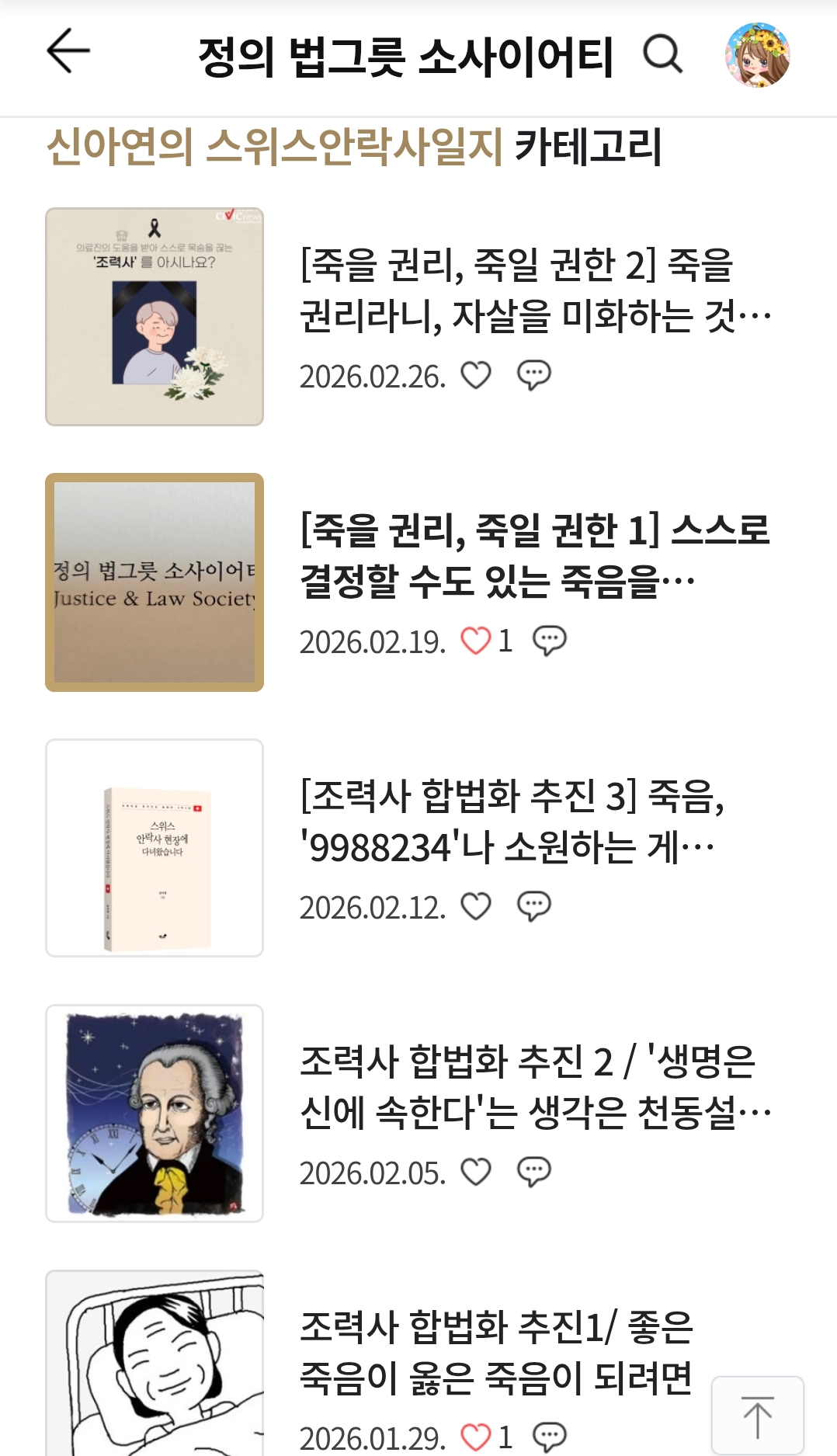Open comments on the 2026.02.12 post
Viewport: 837px width, 1456px height.
coord(534,907)
